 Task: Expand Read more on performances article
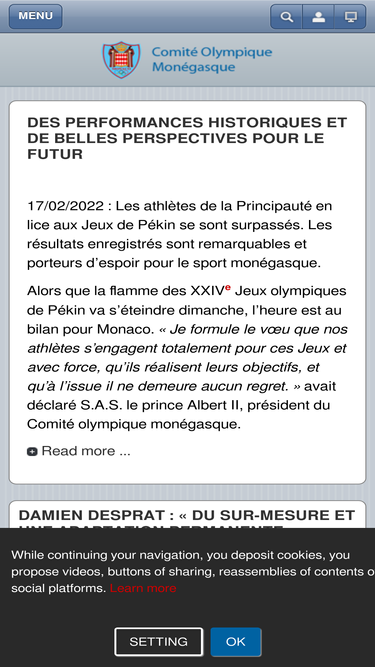click(x=79, y=451)
